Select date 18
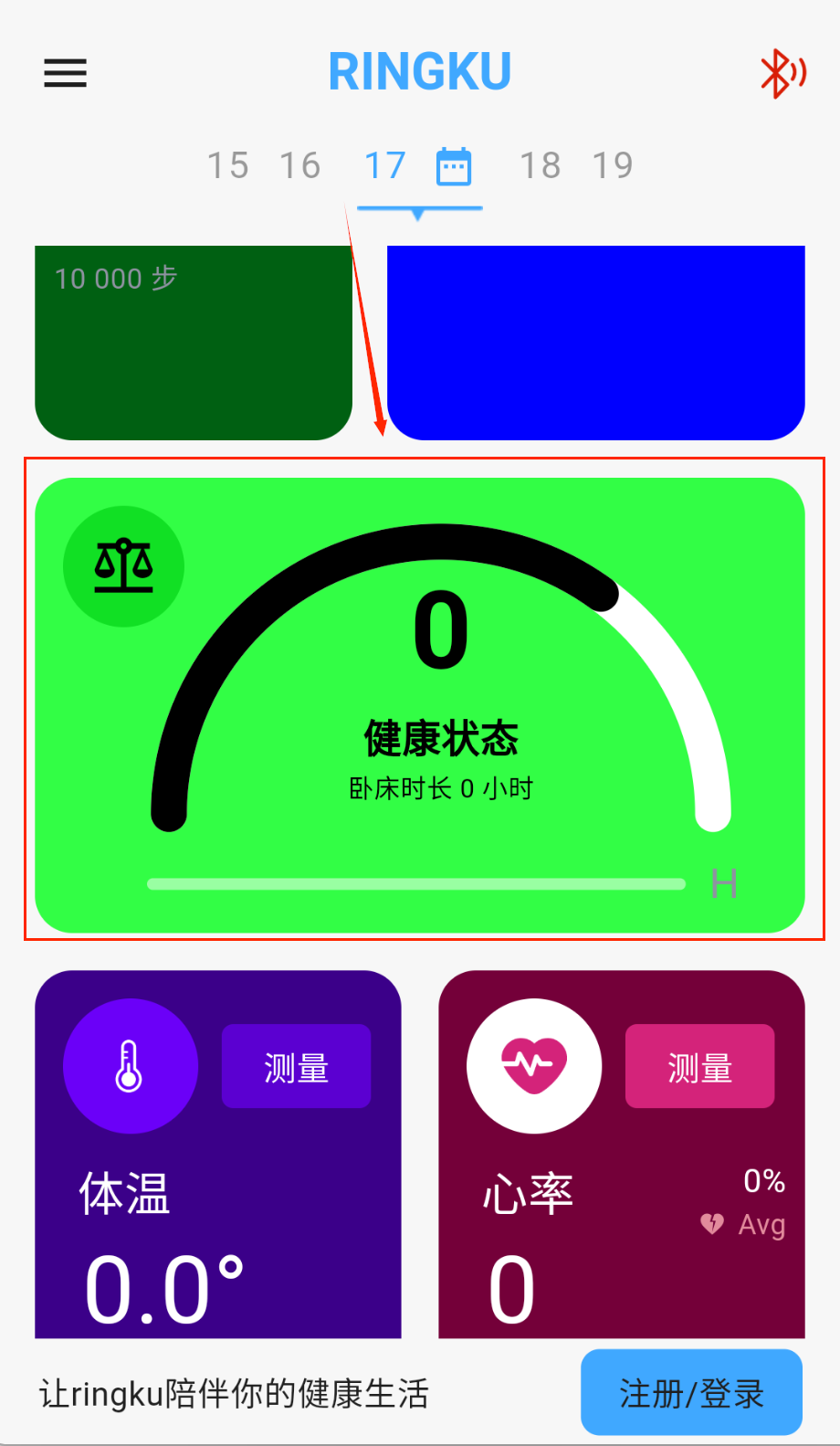The width and height of the screenshot is (840, 1446). [x=540, y=166]
